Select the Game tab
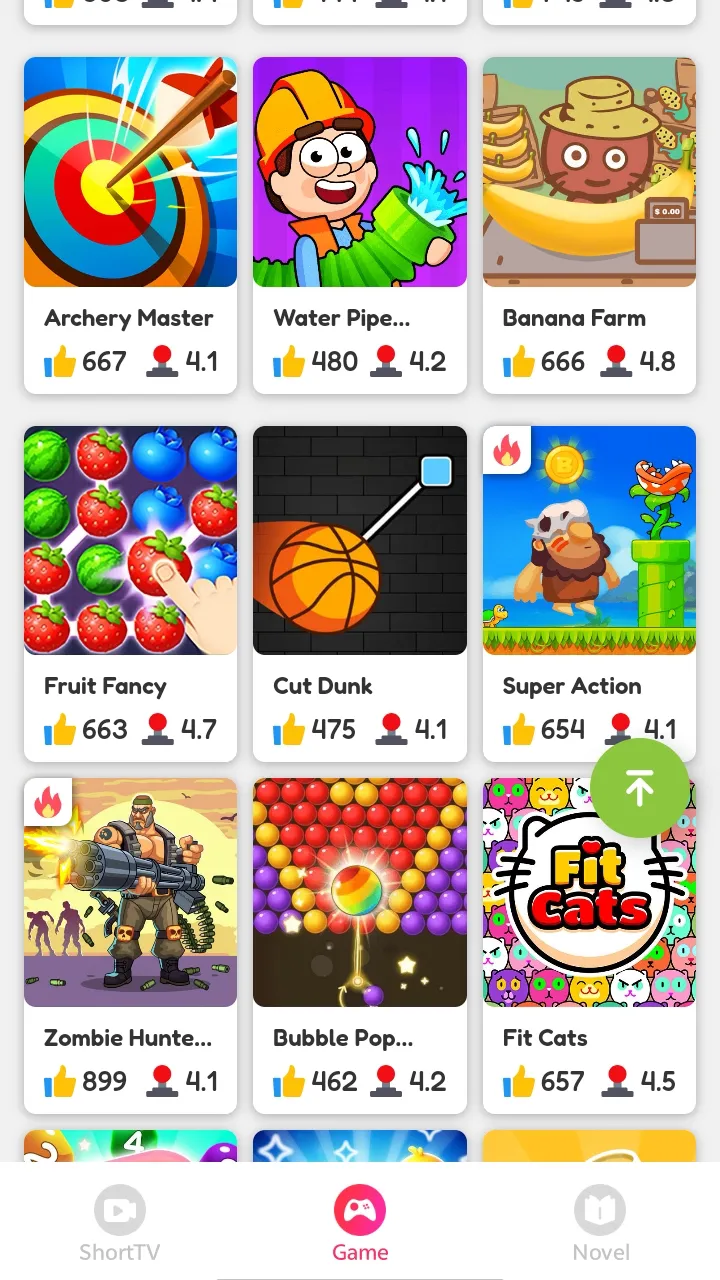Image resolution: width=720 pixels, height=1280 pixels. coord(360,1224)
